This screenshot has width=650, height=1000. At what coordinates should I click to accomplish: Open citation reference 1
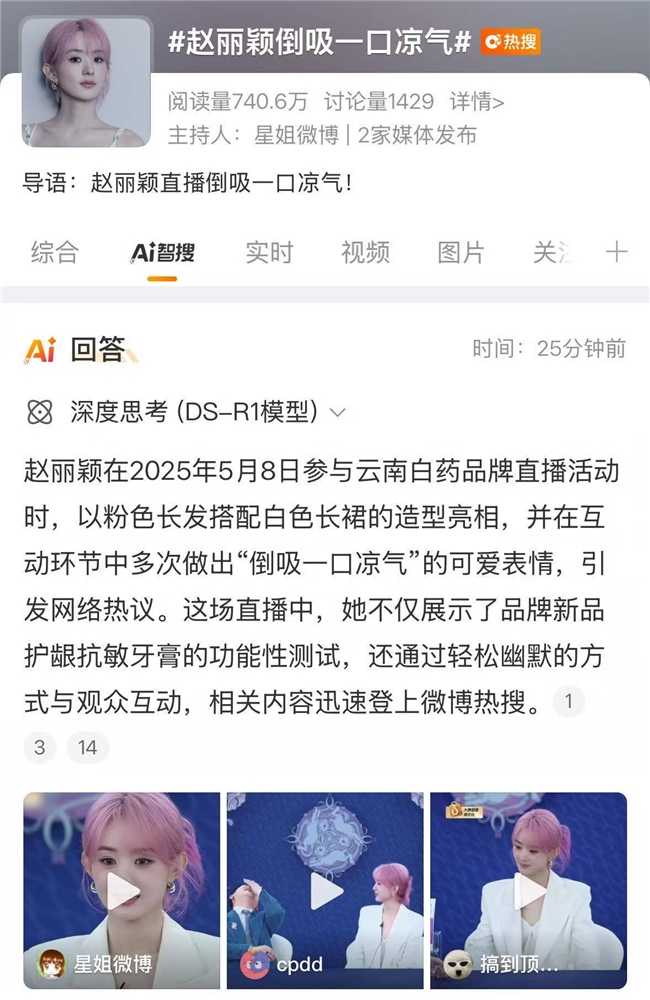tap(568, 702)
